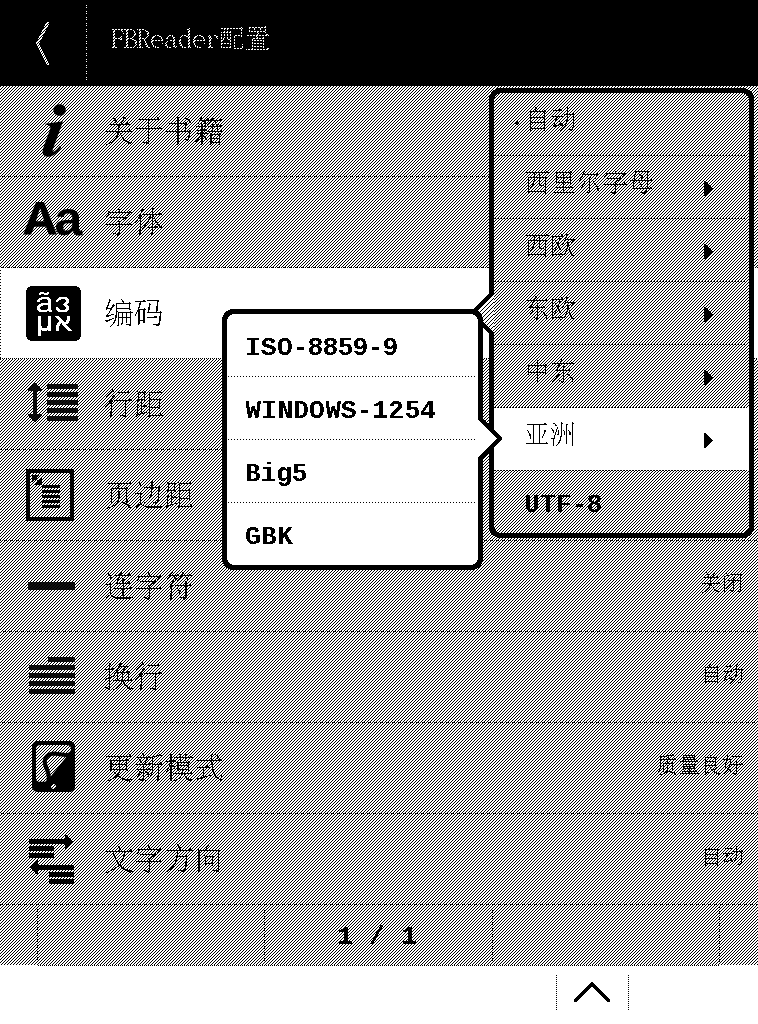This screenshot has height=1024, width=758.
Task: Select 自动 encoding option
Action: pos(620,122)
